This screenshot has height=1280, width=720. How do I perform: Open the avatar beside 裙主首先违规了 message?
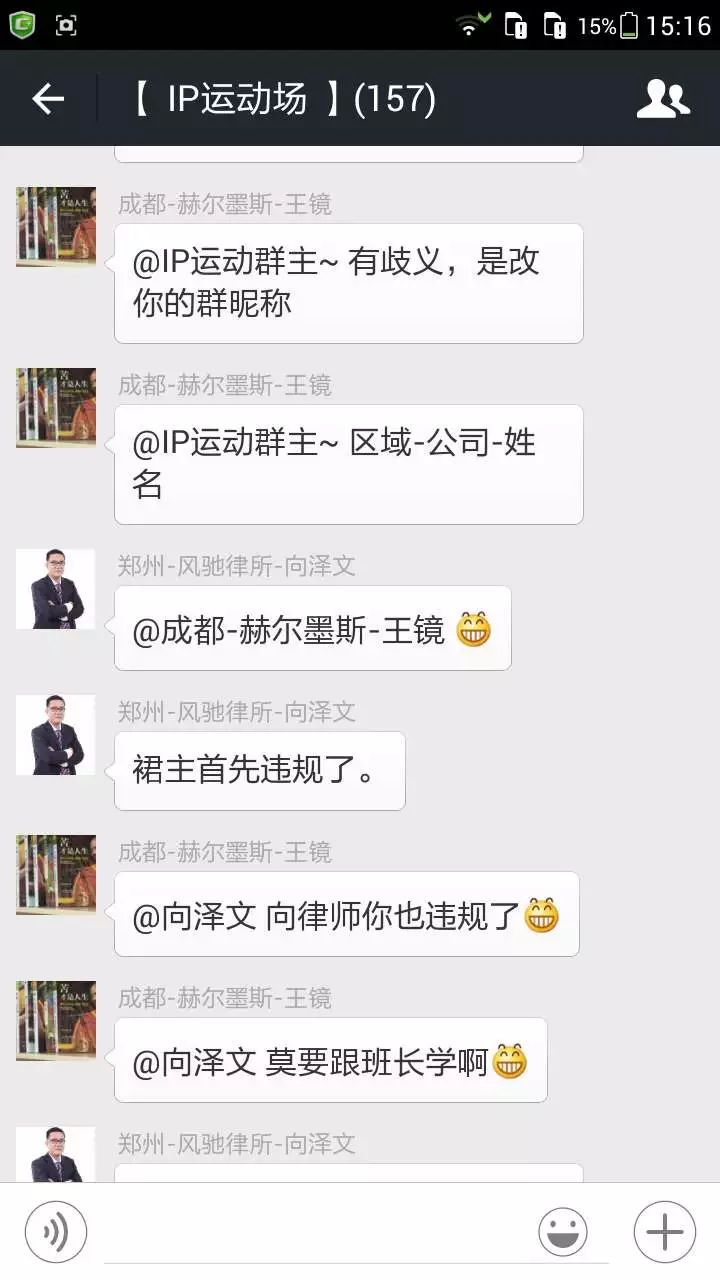(x=56, y=735)
